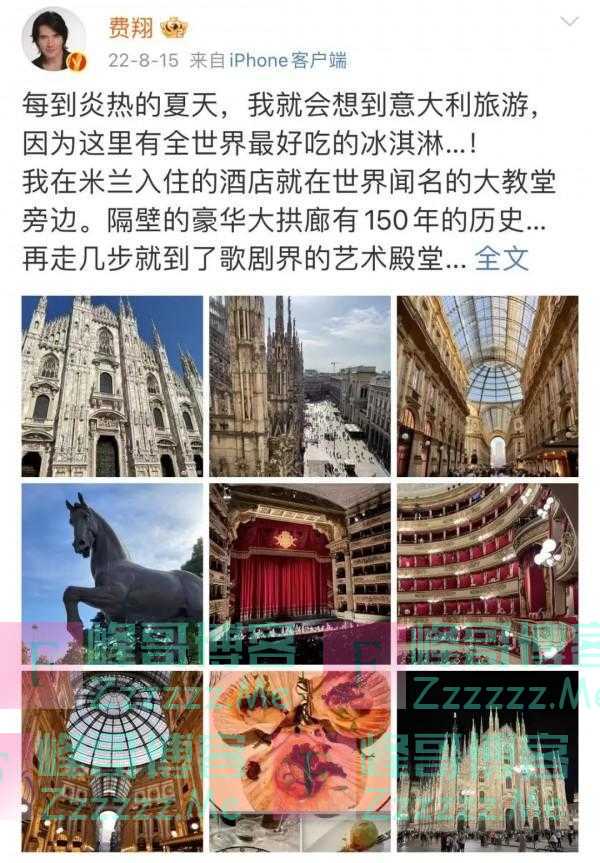600x863 pixels.
Task: View the arcade with the glass dome photo
Action: (487, 386)
